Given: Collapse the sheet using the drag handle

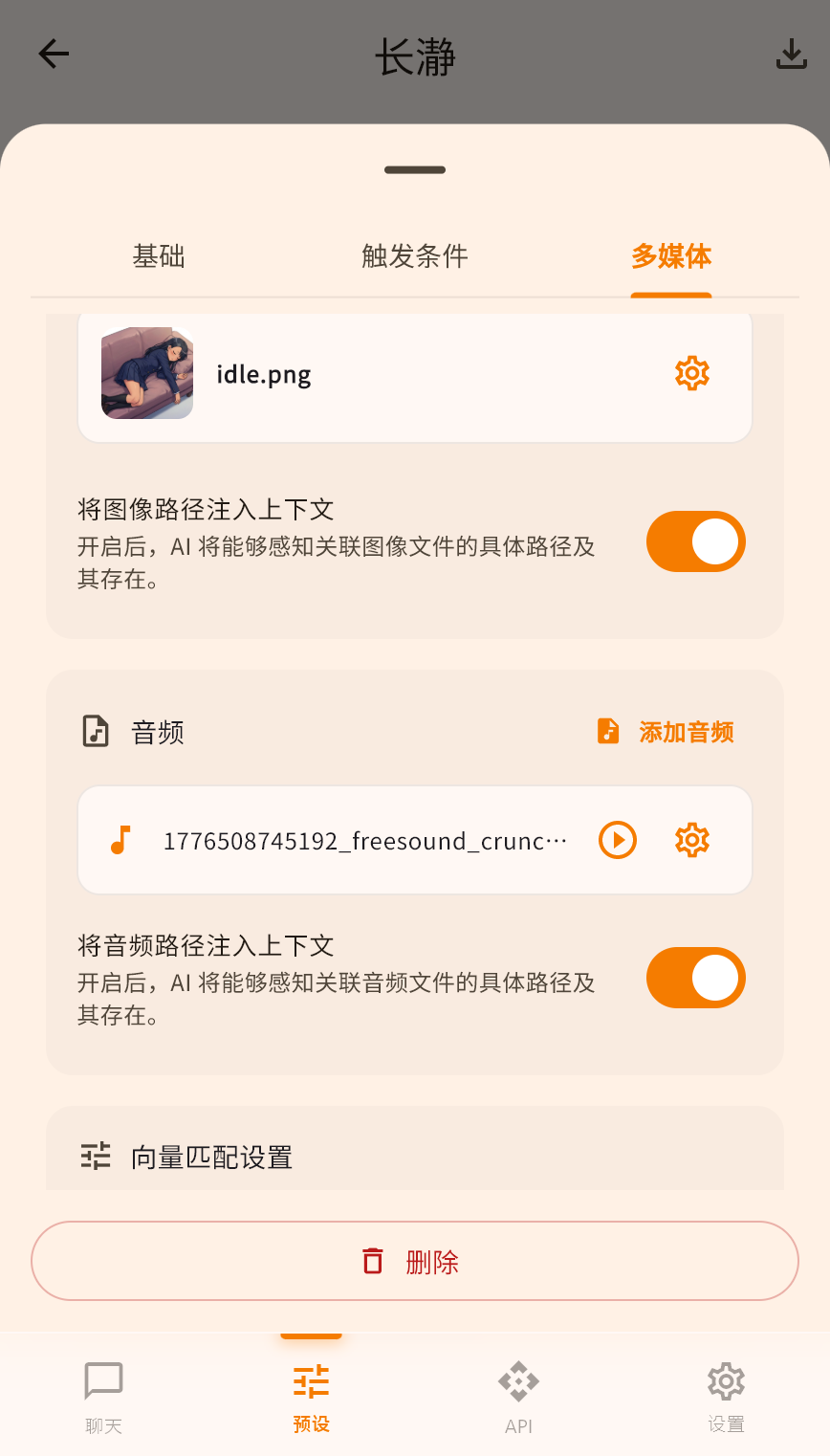Looking at the screenshot, I should point(414,169).
